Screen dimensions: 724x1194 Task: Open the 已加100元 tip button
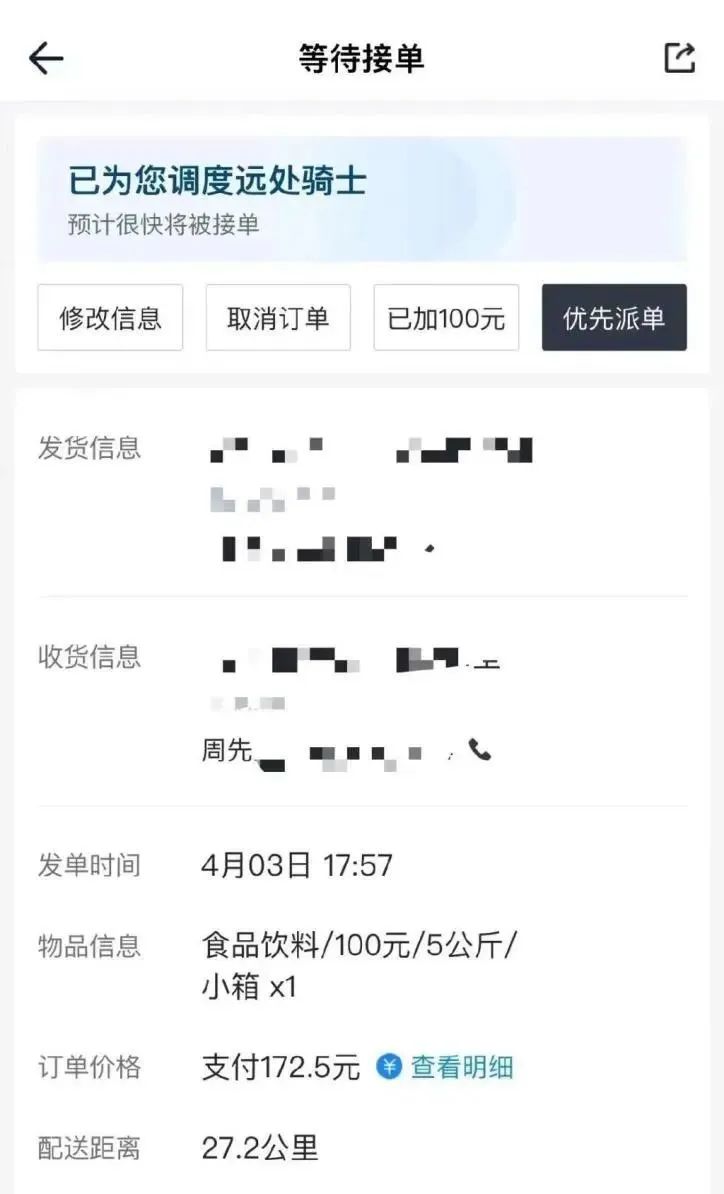point(446,318)
